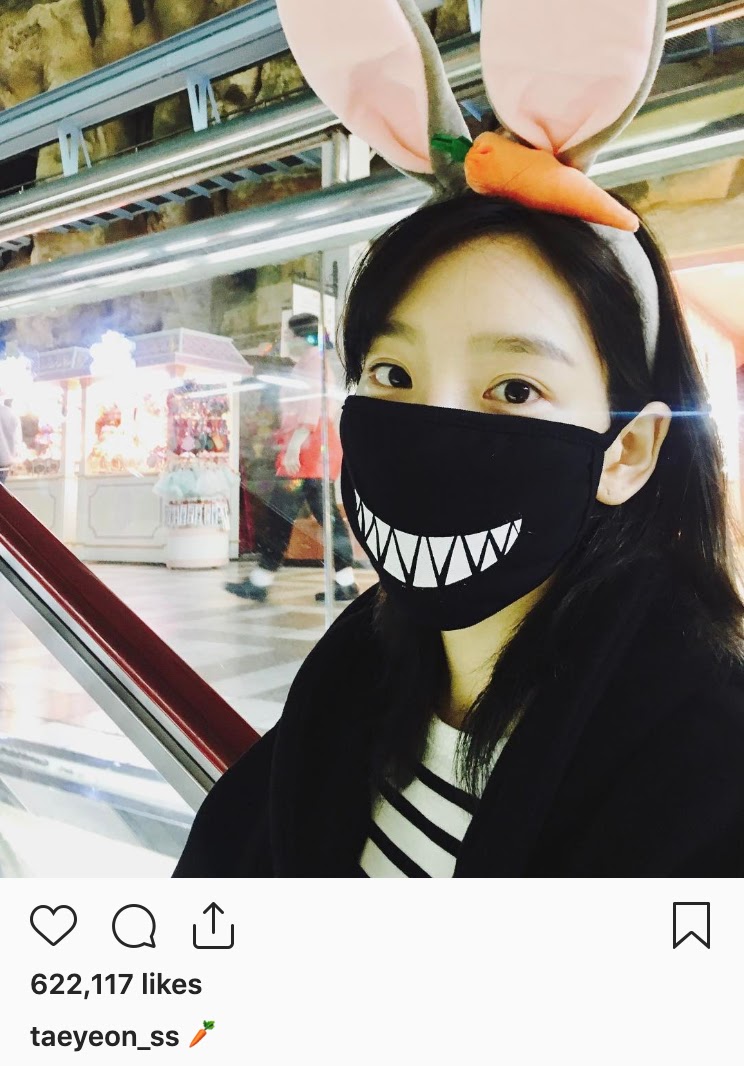
Task: Share the post using the share icon
Action: point(214,925)
